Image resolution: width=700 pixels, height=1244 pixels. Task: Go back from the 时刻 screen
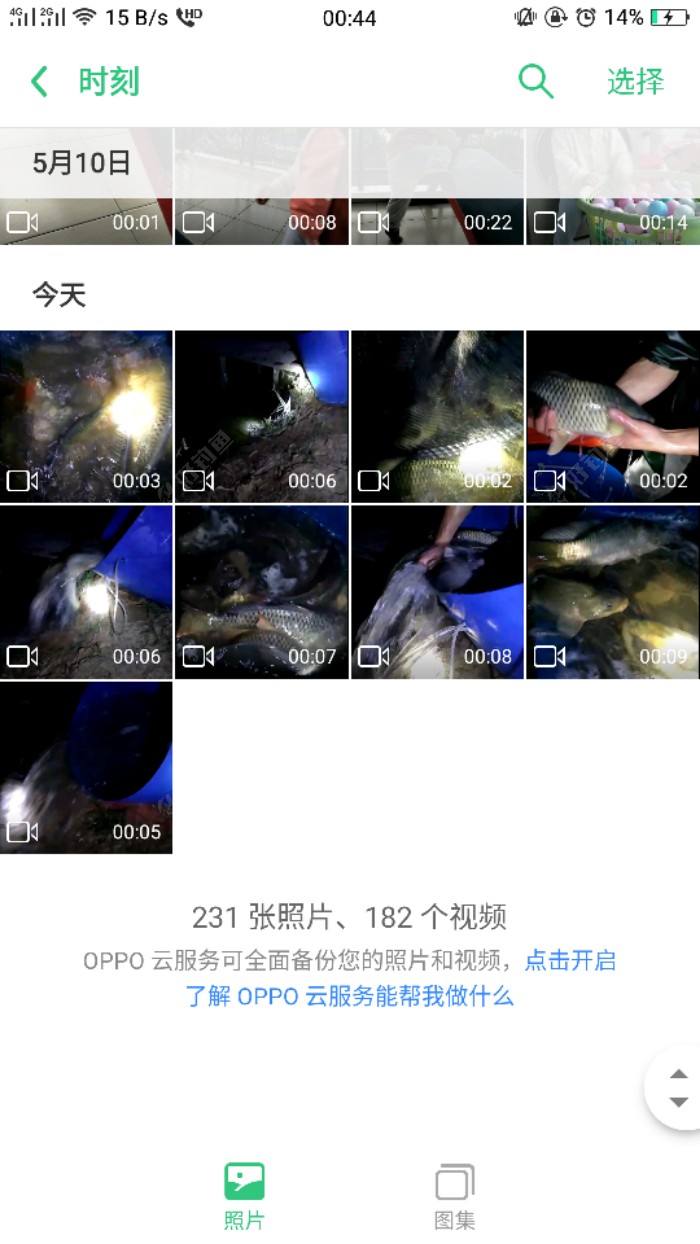pos(40,82)
